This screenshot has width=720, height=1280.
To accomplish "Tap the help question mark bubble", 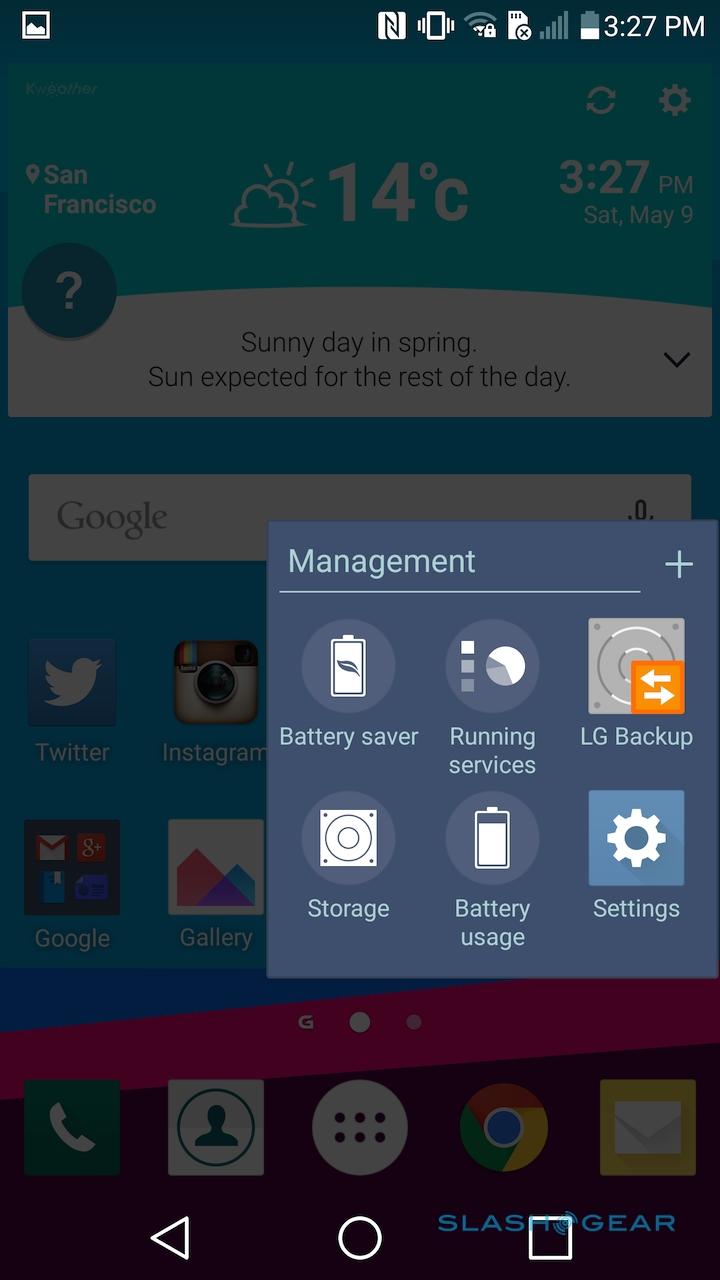I will pos(69,291).
